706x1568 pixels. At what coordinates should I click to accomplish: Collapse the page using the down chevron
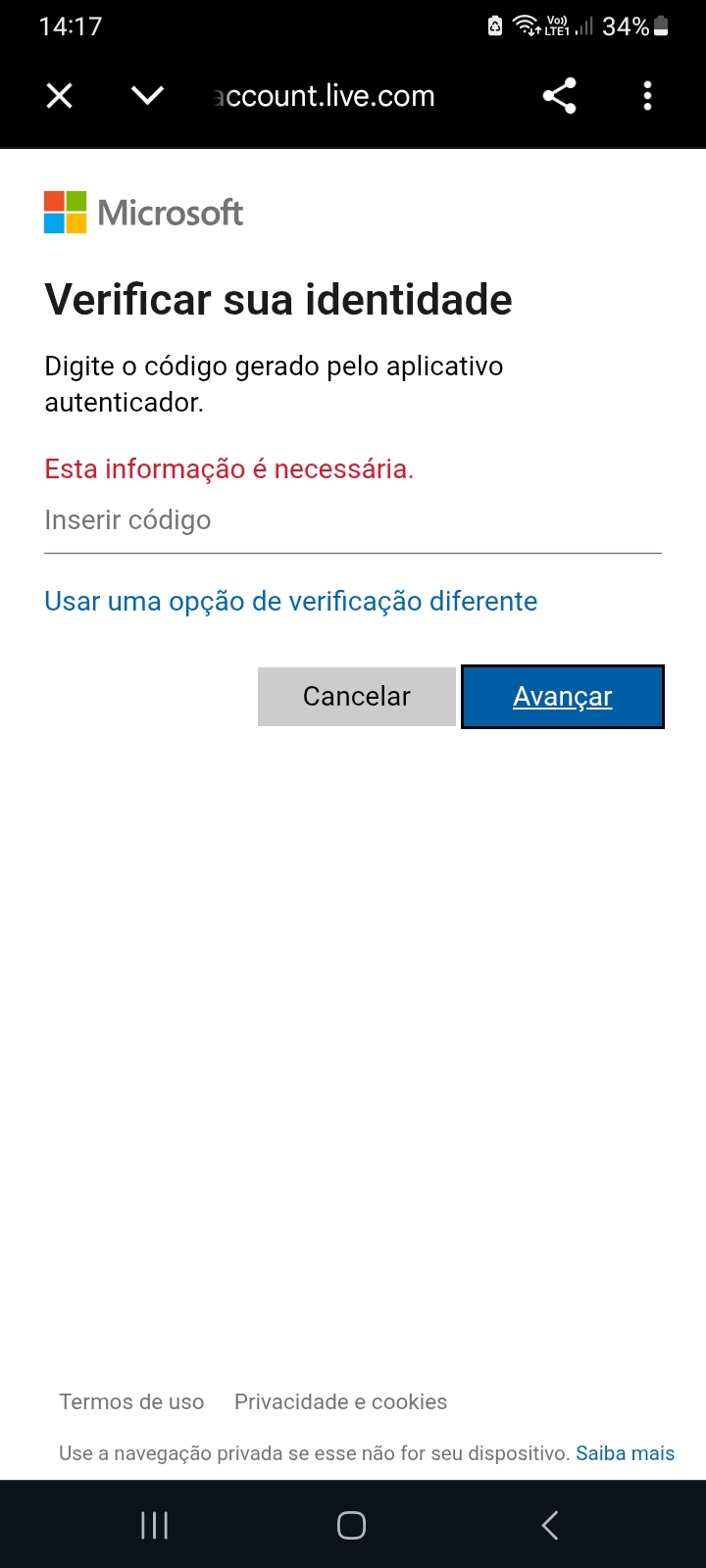coord(147,95)
